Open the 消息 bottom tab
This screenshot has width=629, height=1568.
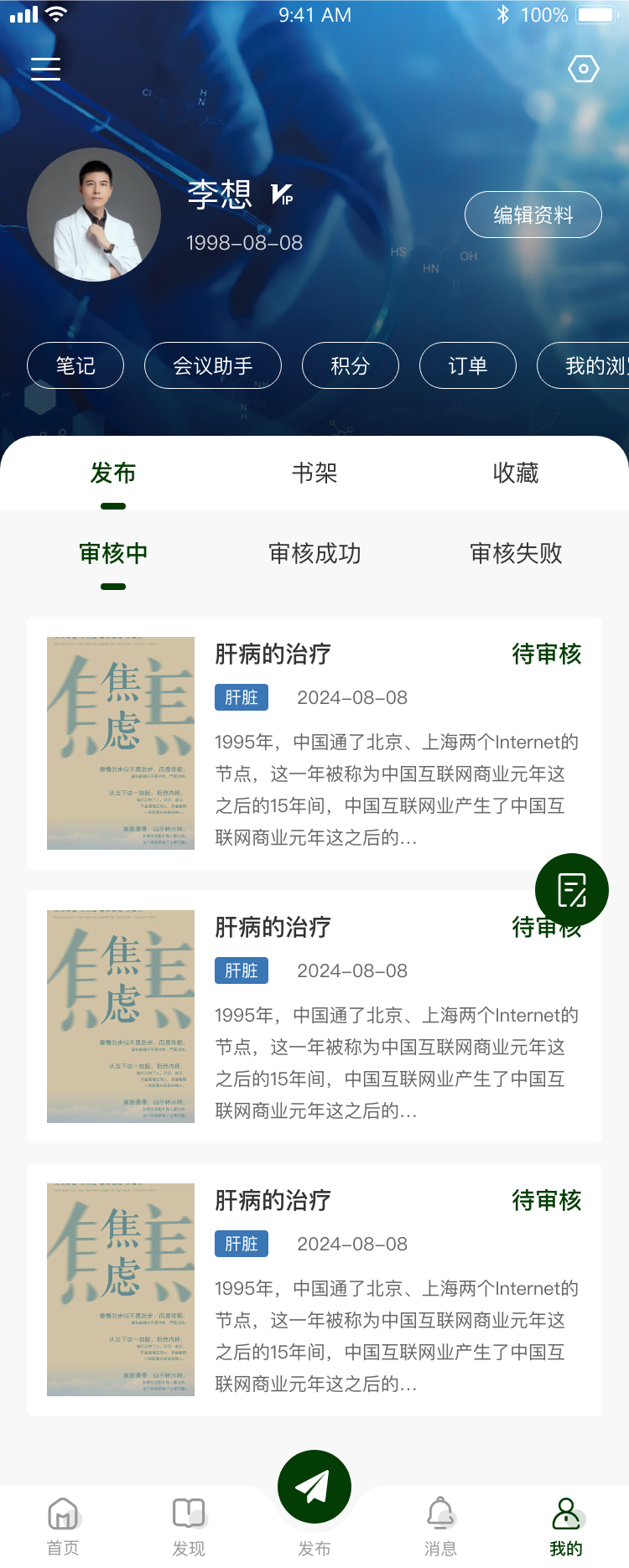point(440,1527)
